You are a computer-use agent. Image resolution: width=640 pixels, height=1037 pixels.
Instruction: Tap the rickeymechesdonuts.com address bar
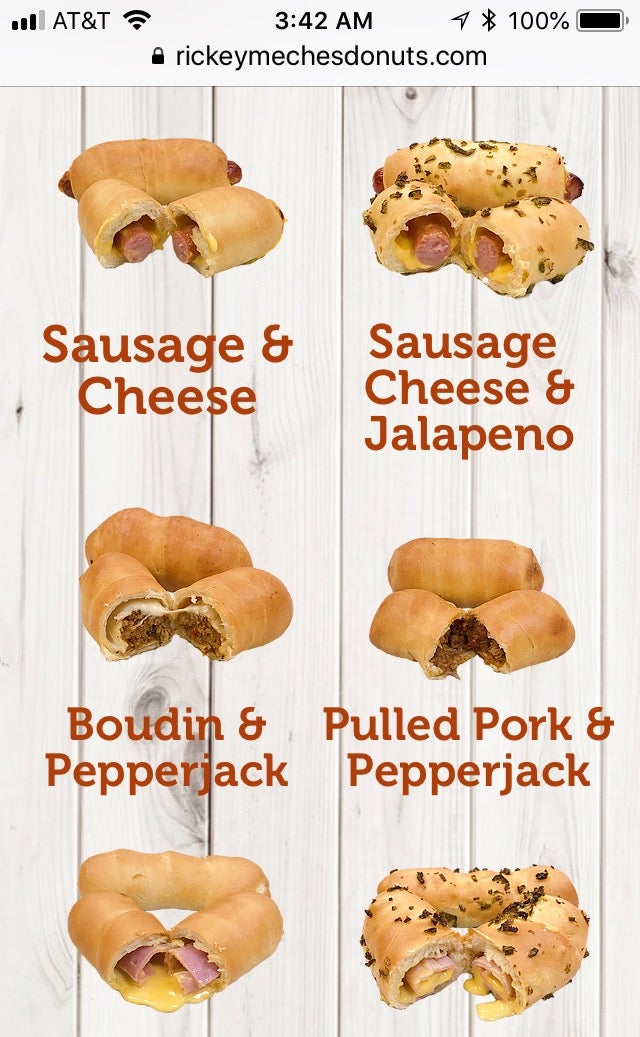[320, 56]
